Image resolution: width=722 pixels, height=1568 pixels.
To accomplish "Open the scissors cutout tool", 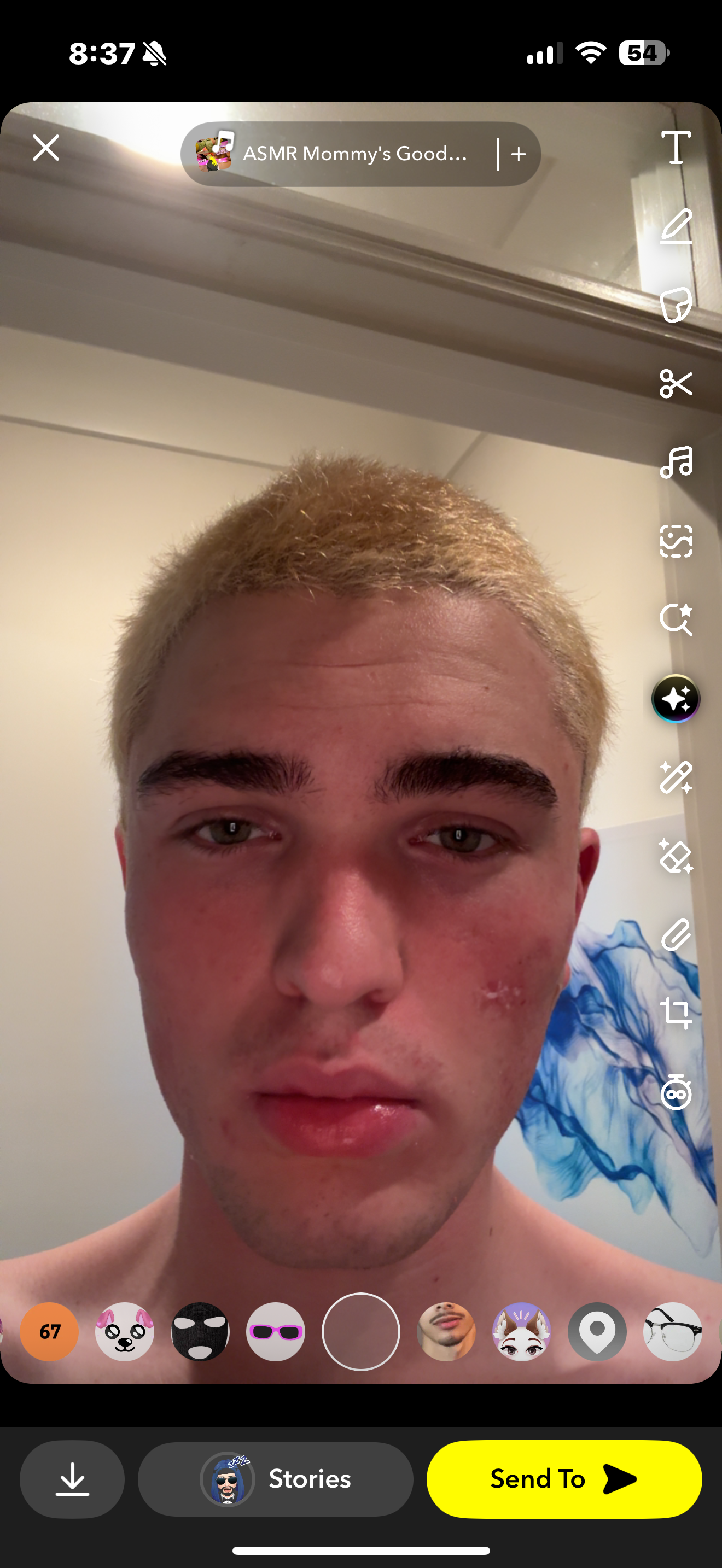I will pos(676,383).
